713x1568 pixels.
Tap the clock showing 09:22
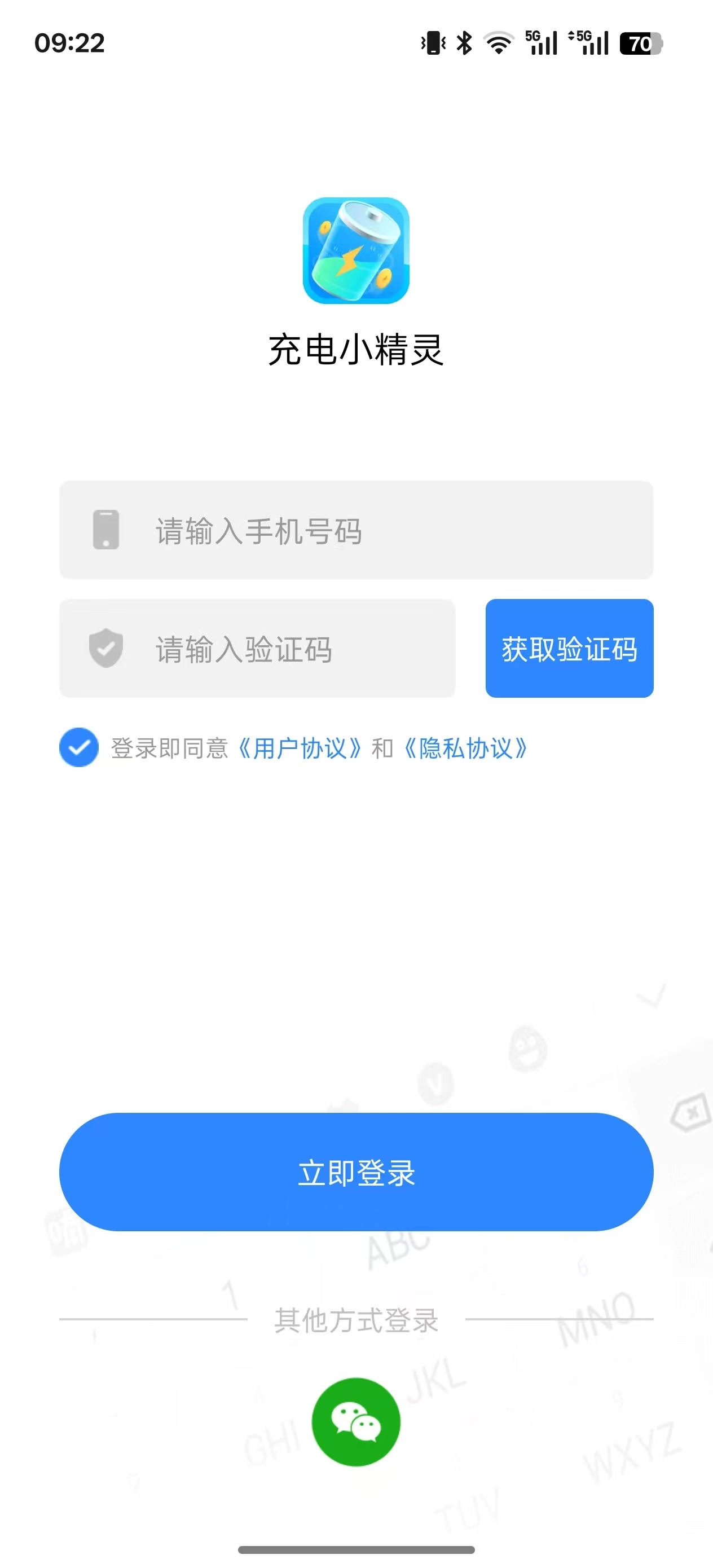click(69, 43)
